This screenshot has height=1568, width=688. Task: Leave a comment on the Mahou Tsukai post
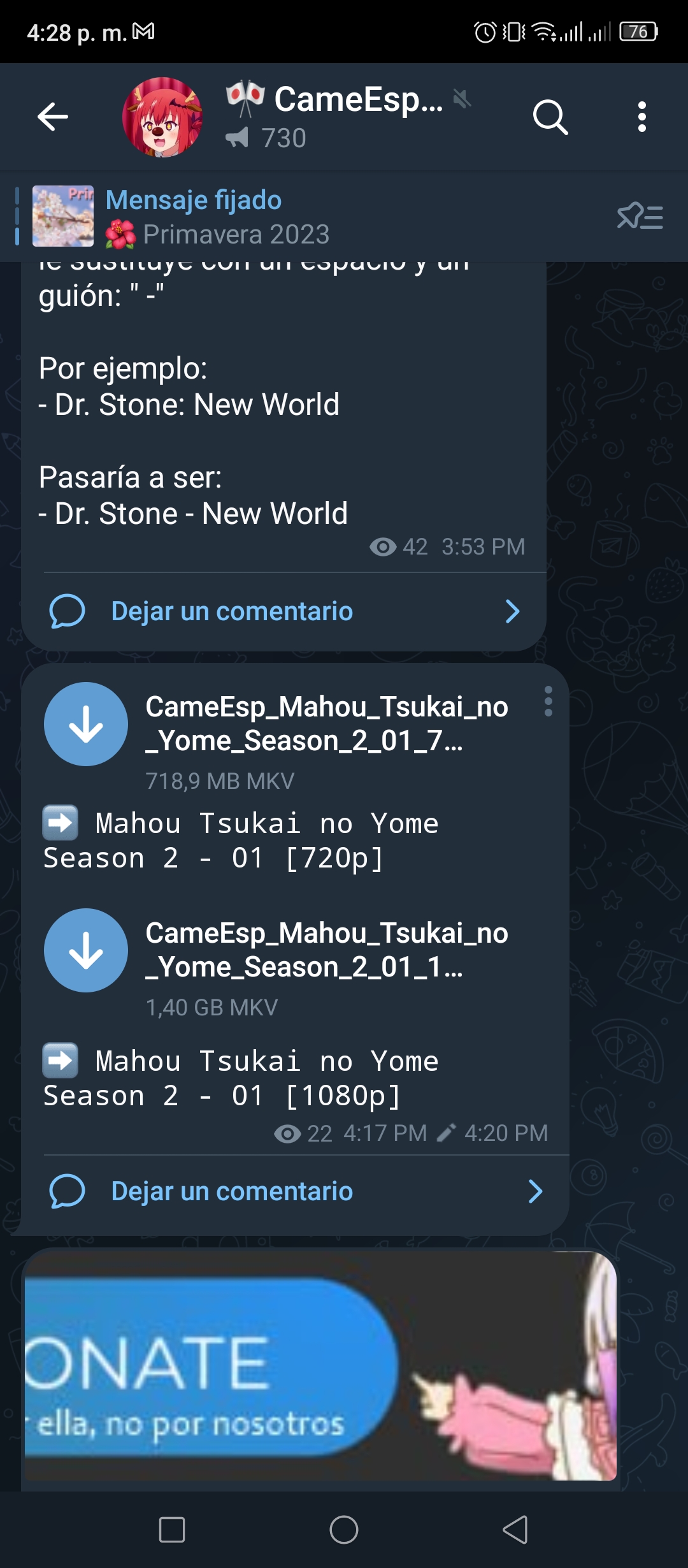pos(295,1191)
